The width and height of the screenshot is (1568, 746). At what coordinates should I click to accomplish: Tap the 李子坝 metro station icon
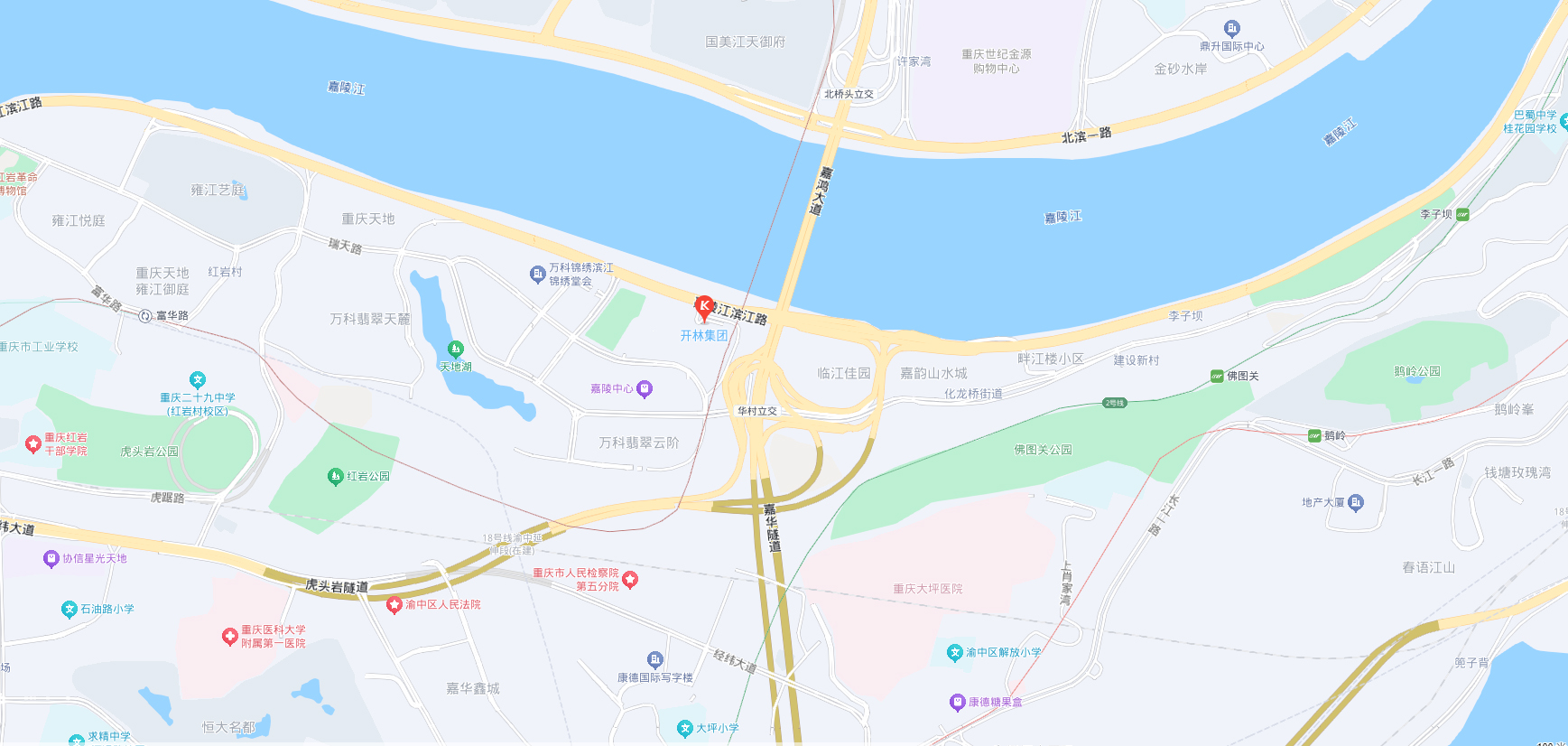pyautogui.click(x=1462, y=215)
